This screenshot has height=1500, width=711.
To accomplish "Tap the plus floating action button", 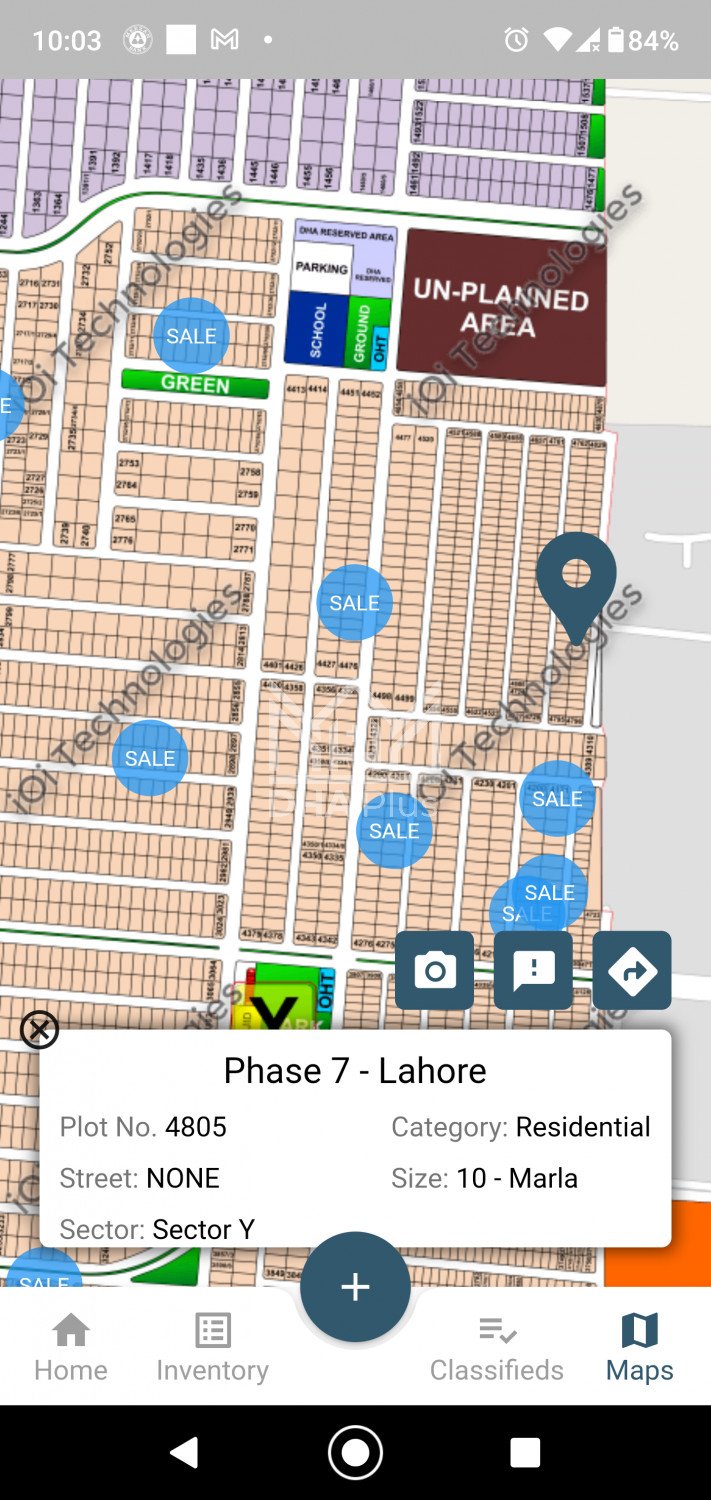I will [355, 1287].
